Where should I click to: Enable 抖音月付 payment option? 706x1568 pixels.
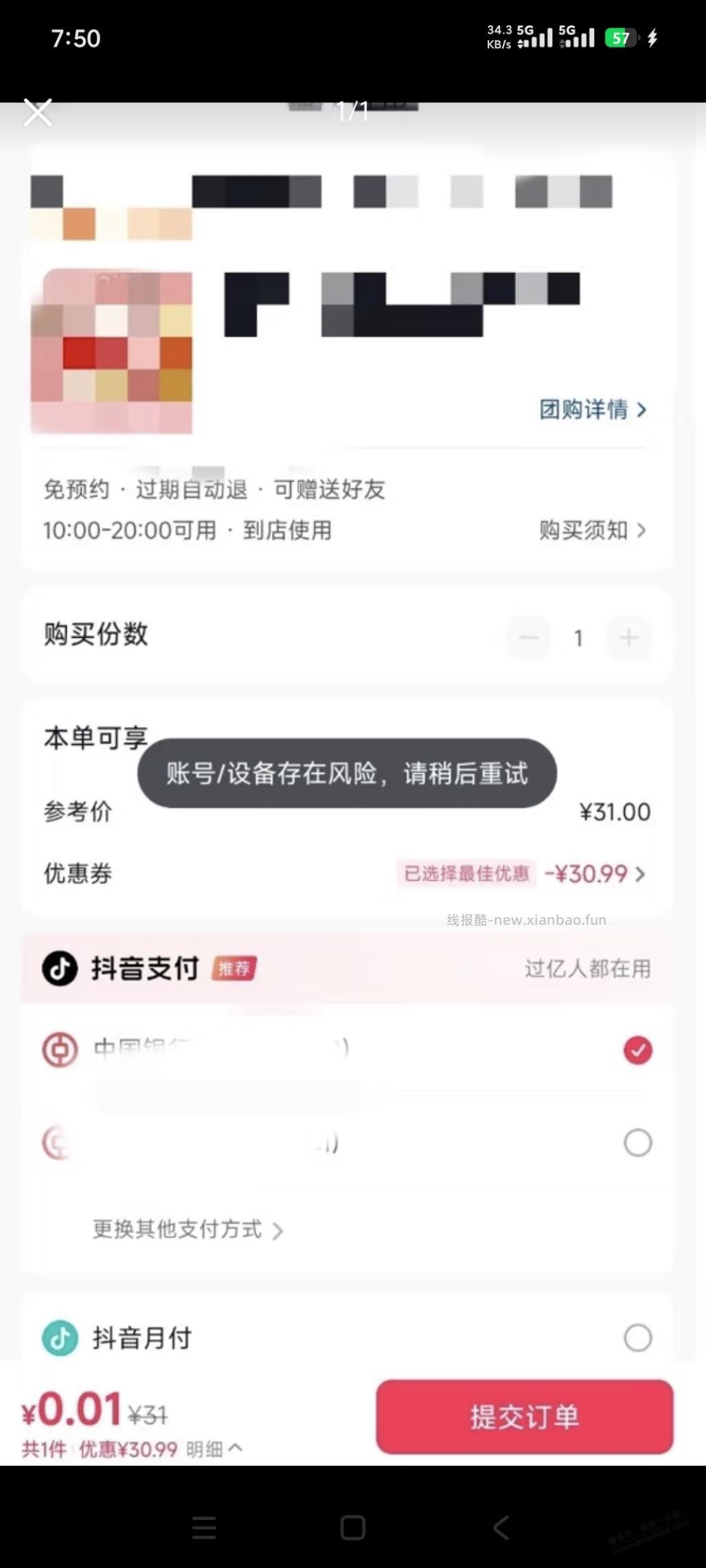pyautogui.click(x=637, y=1337)
